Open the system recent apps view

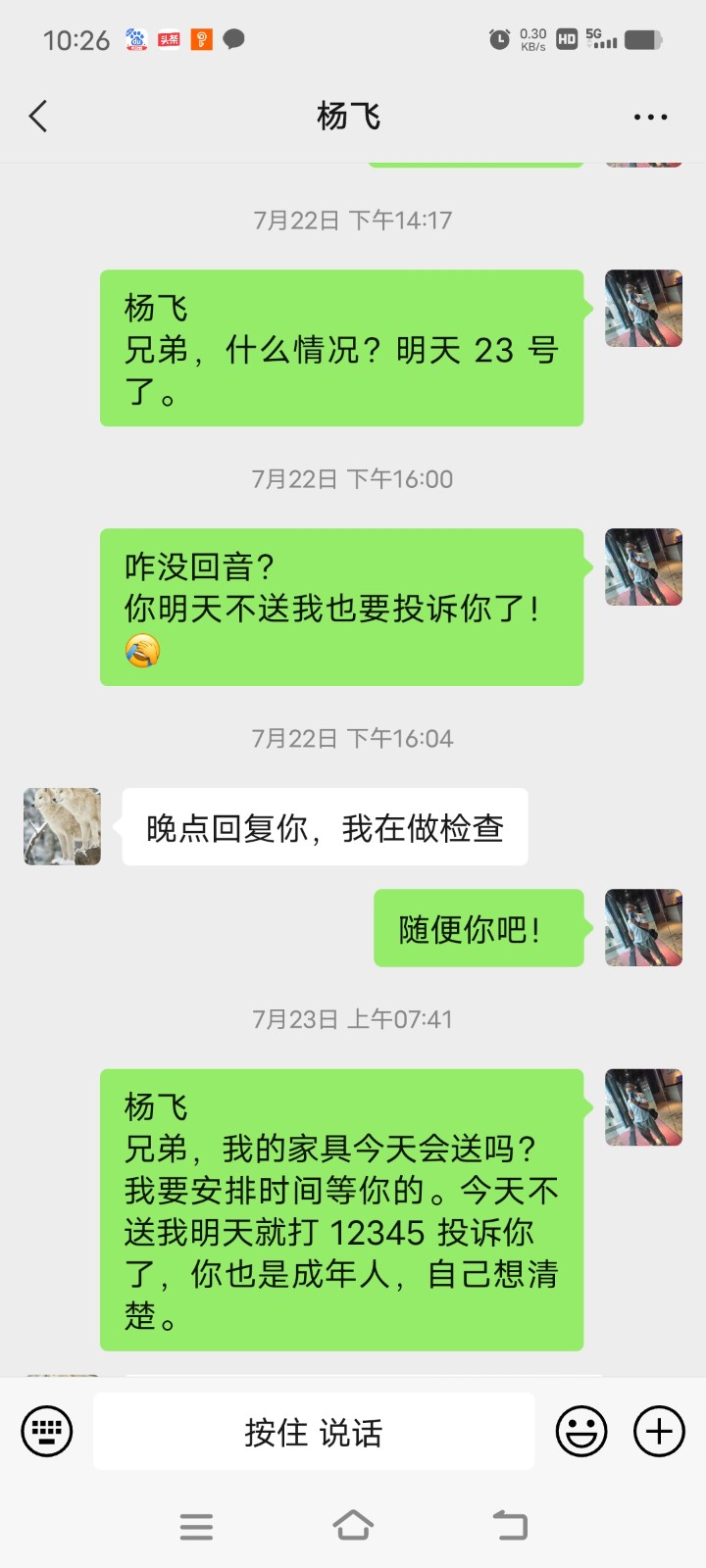pyautogui.click(x=196, y=1526)
